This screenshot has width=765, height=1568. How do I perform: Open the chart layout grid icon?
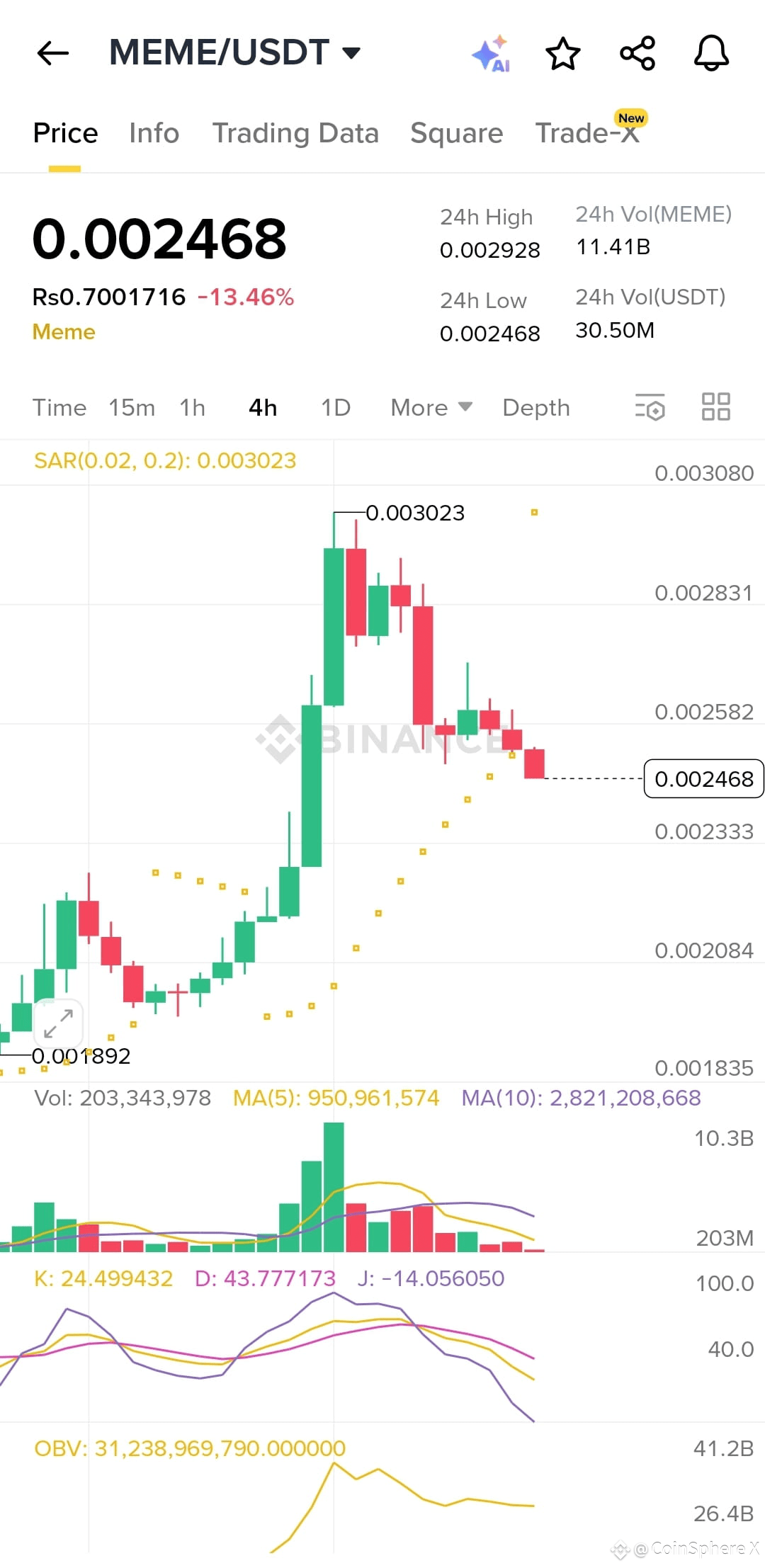[x=715, y=407]
